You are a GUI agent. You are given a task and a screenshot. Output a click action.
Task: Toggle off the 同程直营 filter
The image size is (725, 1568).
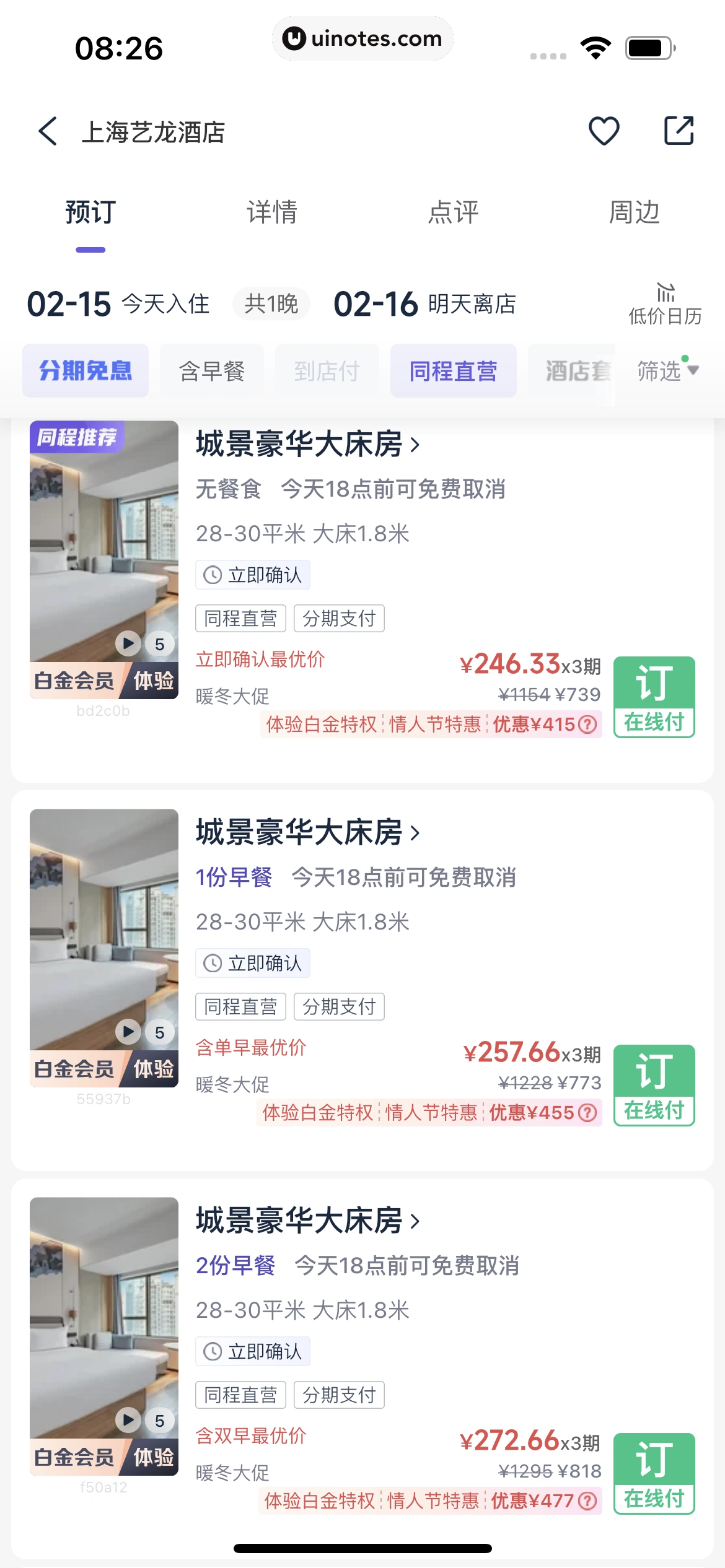453,370
